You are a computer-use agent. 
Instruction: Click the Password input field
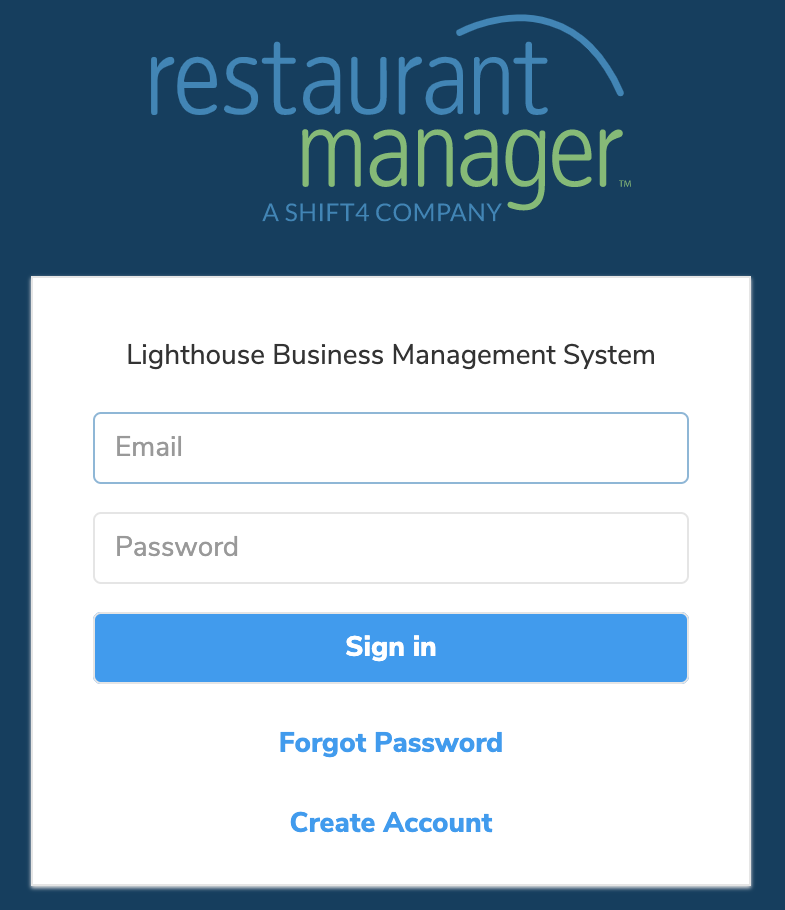(390, 547)
